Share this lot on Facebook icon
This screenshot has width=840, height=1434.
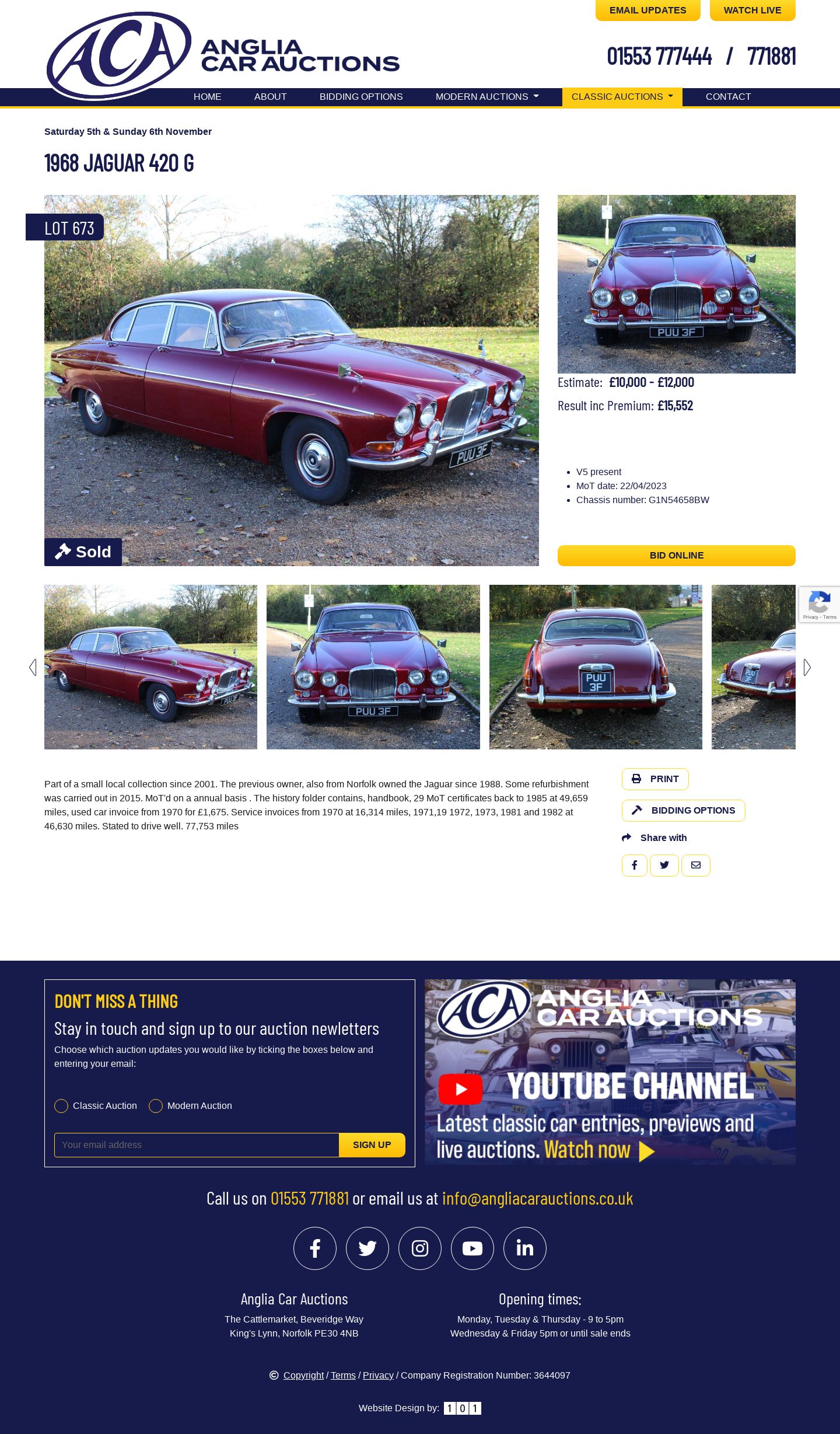[x=634, y=866]
